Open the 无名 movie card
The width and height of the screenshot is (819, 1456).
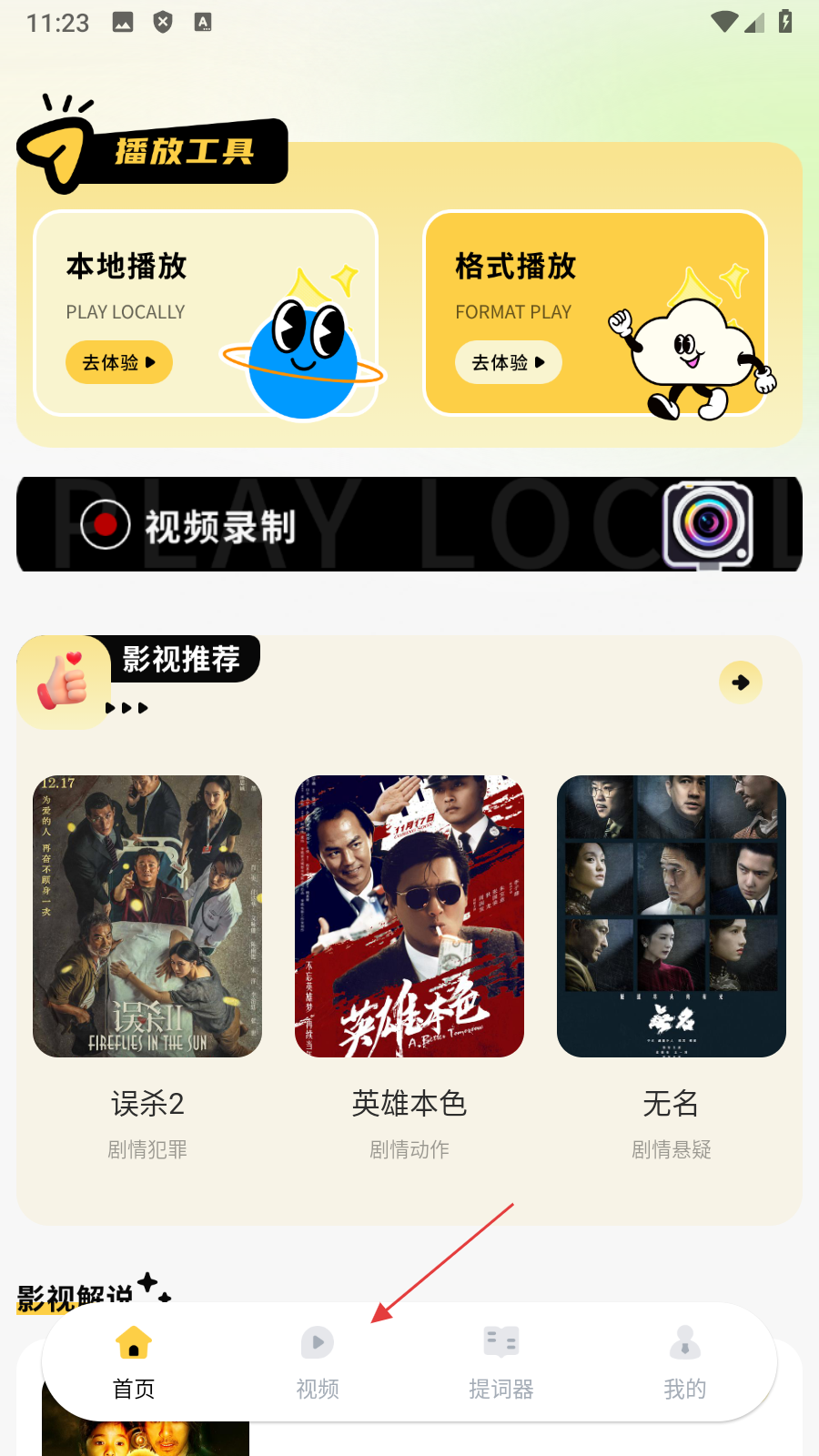(671, 916)
